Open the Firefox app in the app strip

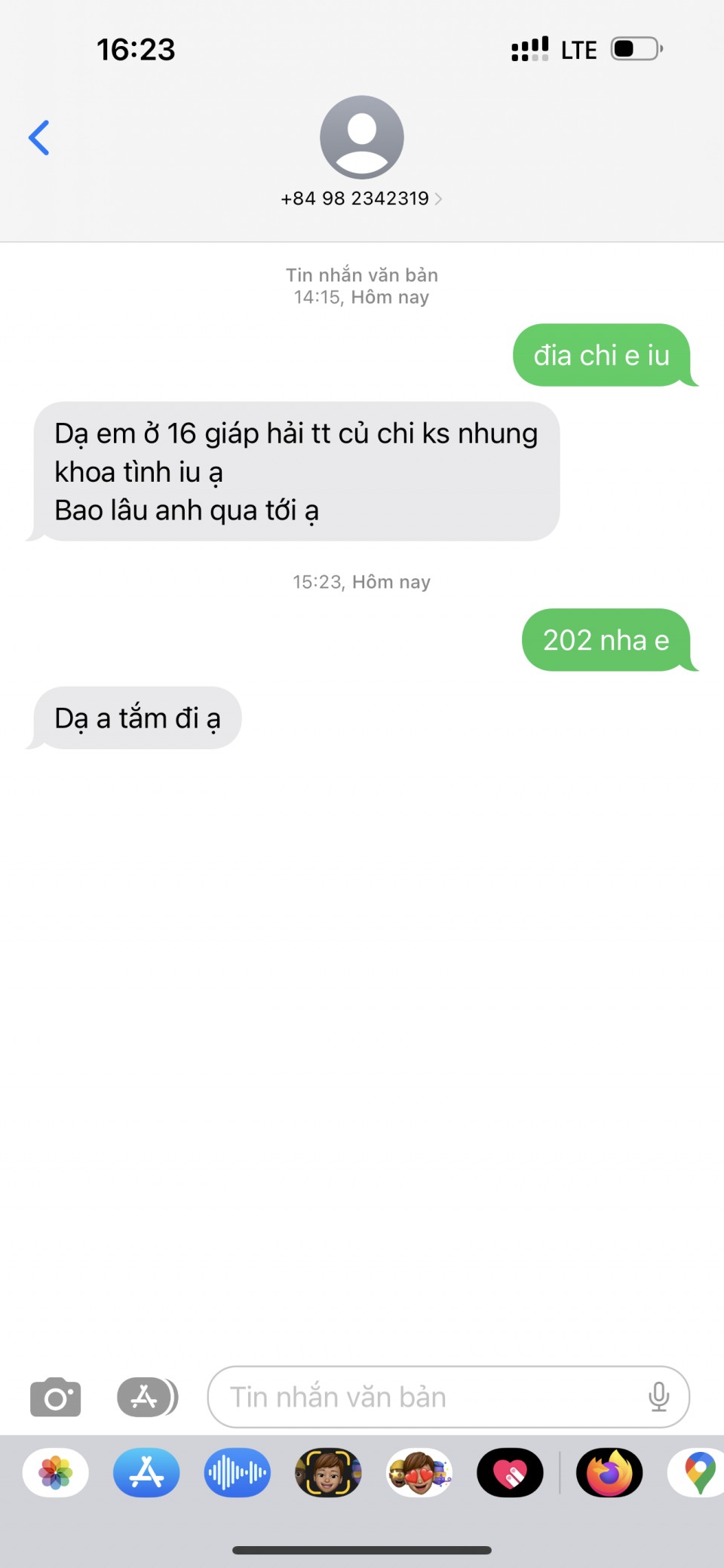609,1472
